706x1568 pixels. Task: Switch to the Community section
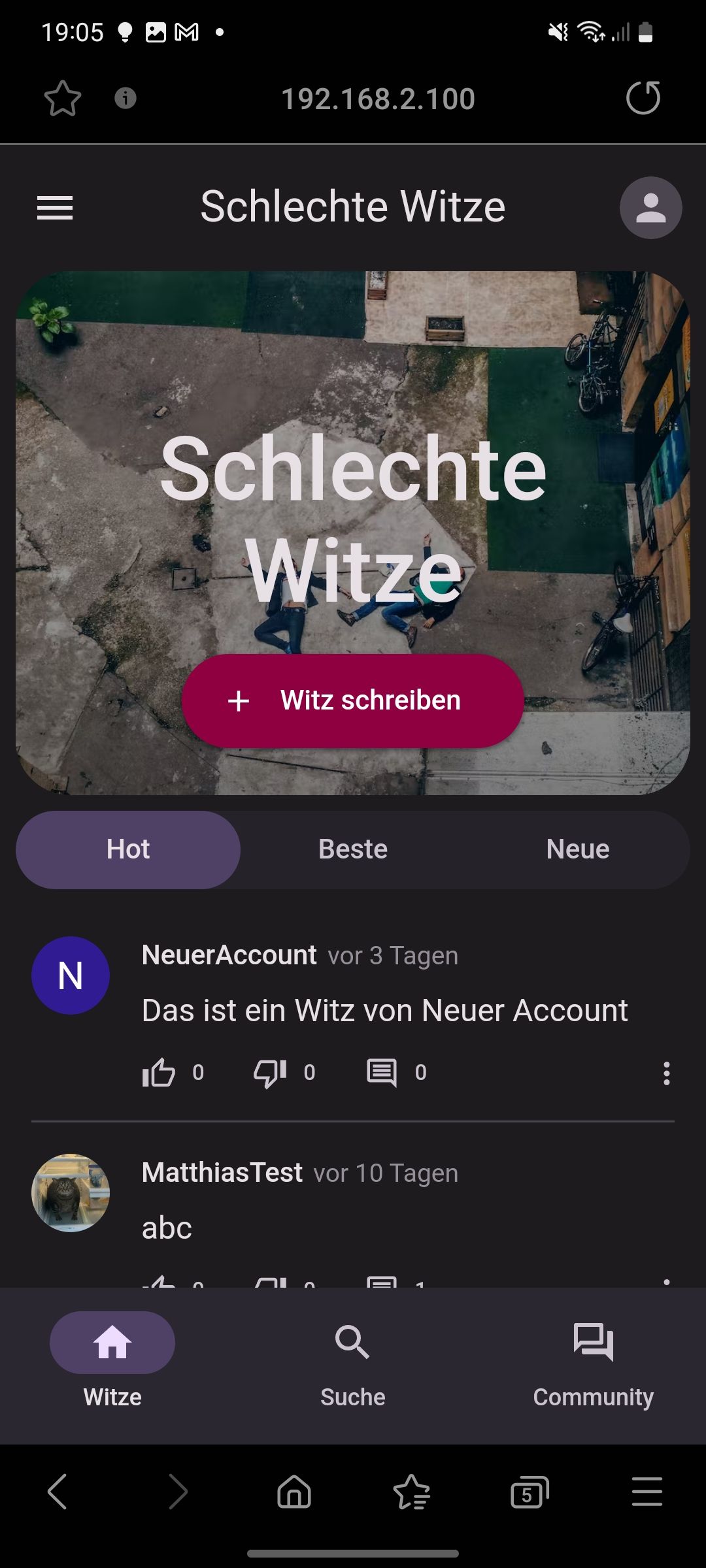pyautogui.click(x=593, y=1360)
